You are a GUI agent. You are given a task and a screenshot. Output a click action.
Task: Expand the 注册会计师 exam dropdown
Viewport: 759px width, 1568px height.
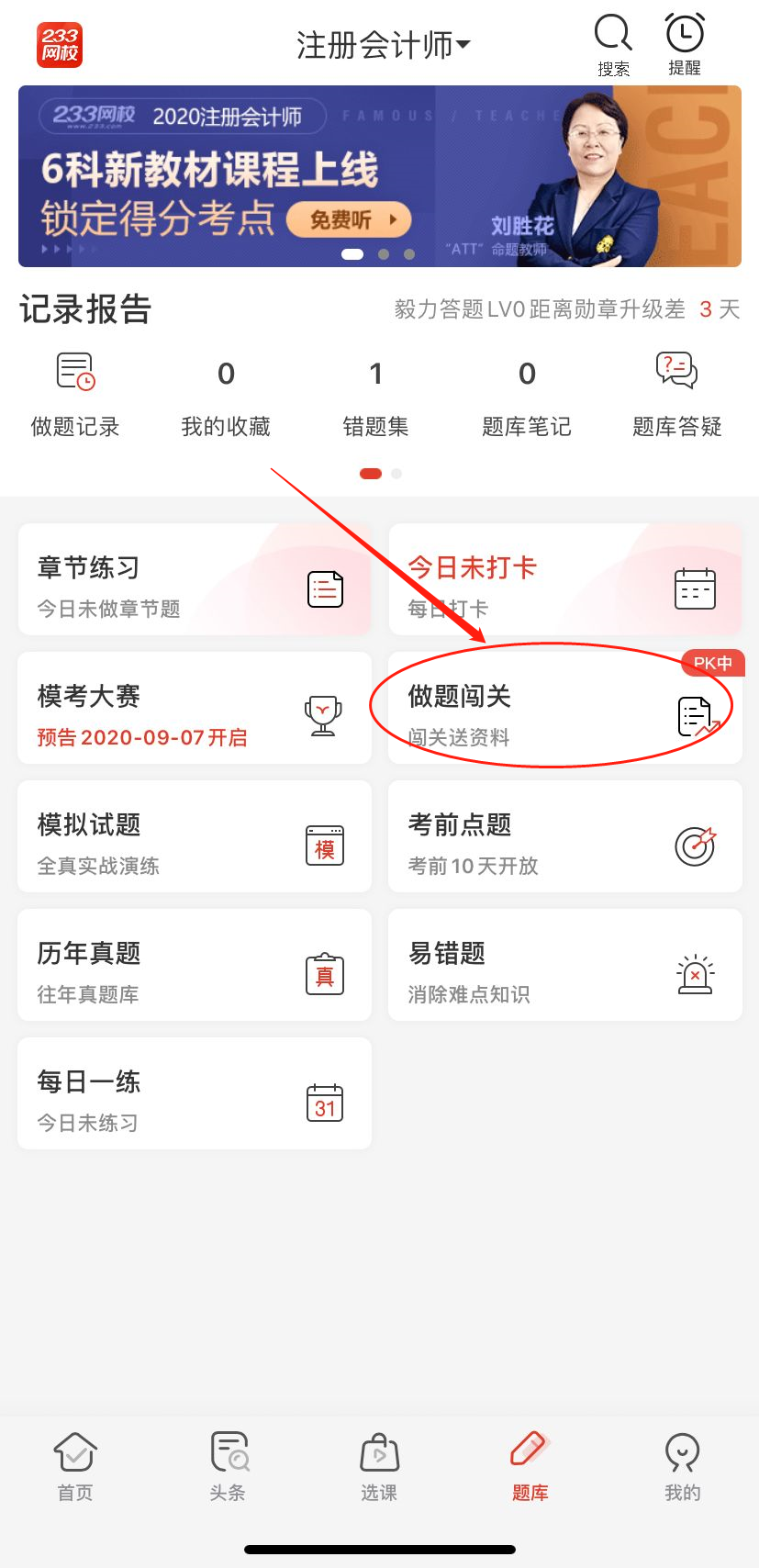[x=383, y=45]
